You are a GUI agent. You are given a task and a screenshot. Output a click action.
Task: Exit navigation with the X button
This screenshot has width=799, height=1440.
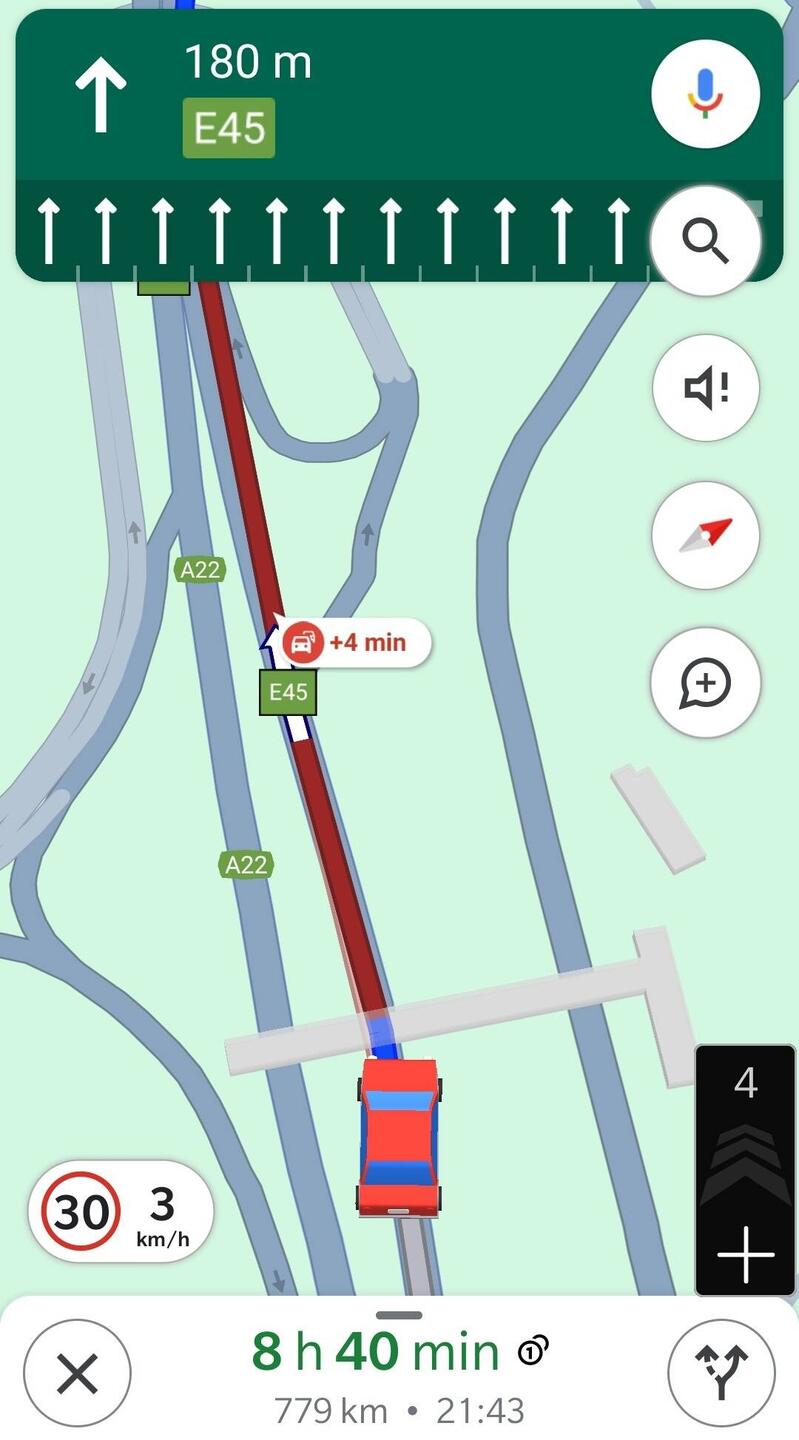(x=77, y=1376)
